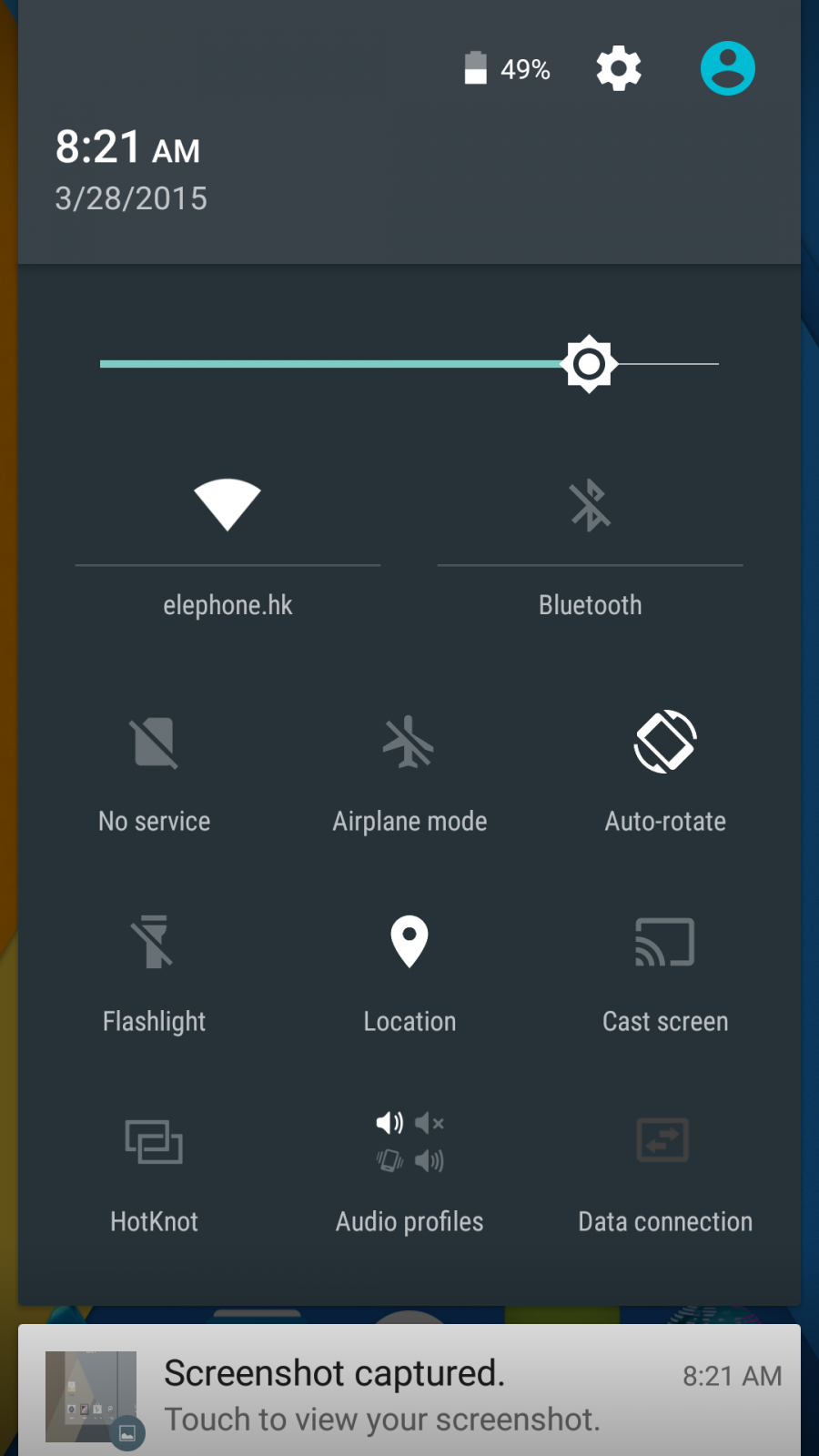Screen dimensions: 819x1456
Task: Toggle Data connection
Action: tap(665, 1174)
